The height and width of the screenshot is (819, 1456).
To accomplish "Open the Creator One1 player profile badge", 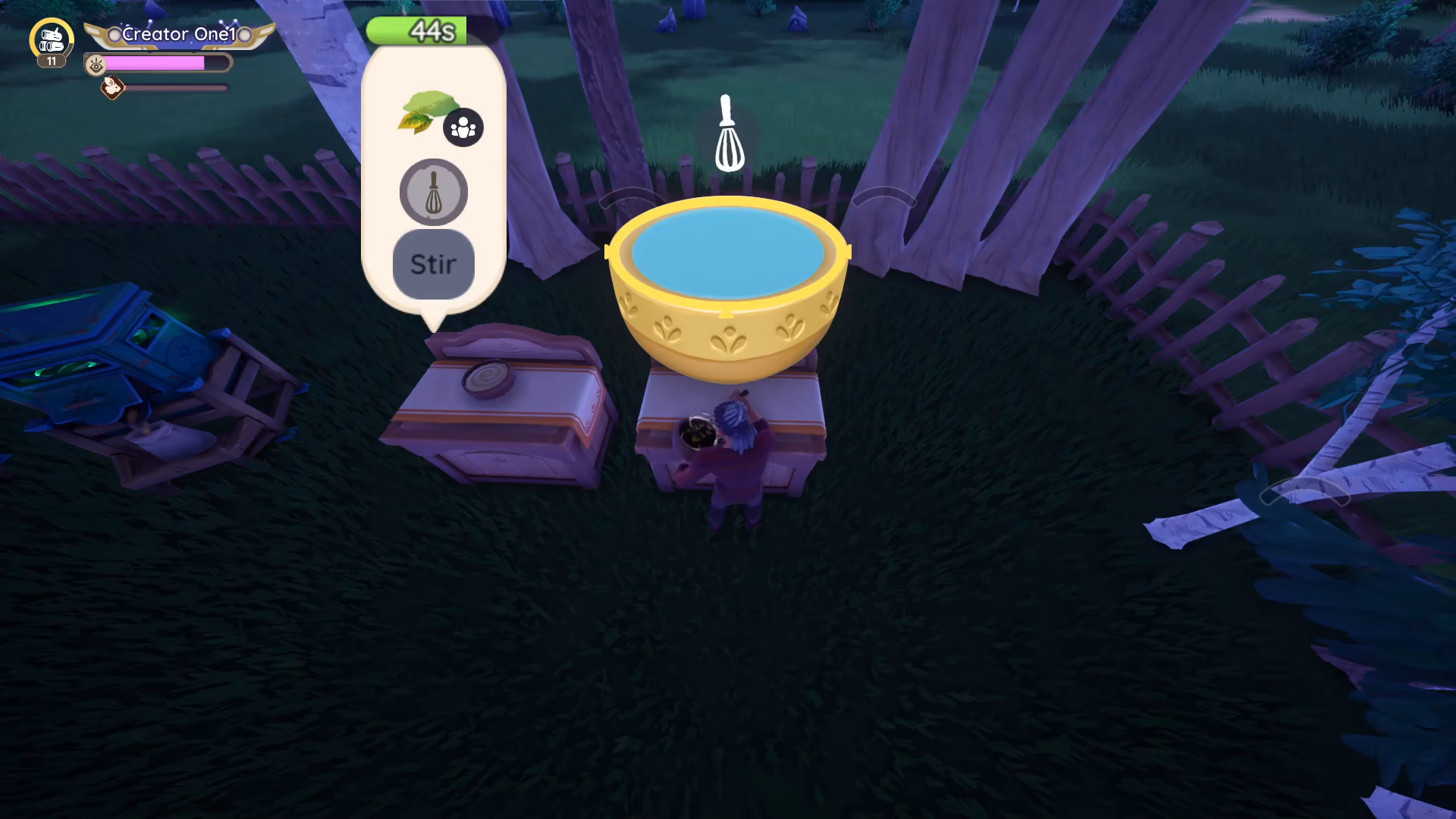I will click(x=52, y=41).
